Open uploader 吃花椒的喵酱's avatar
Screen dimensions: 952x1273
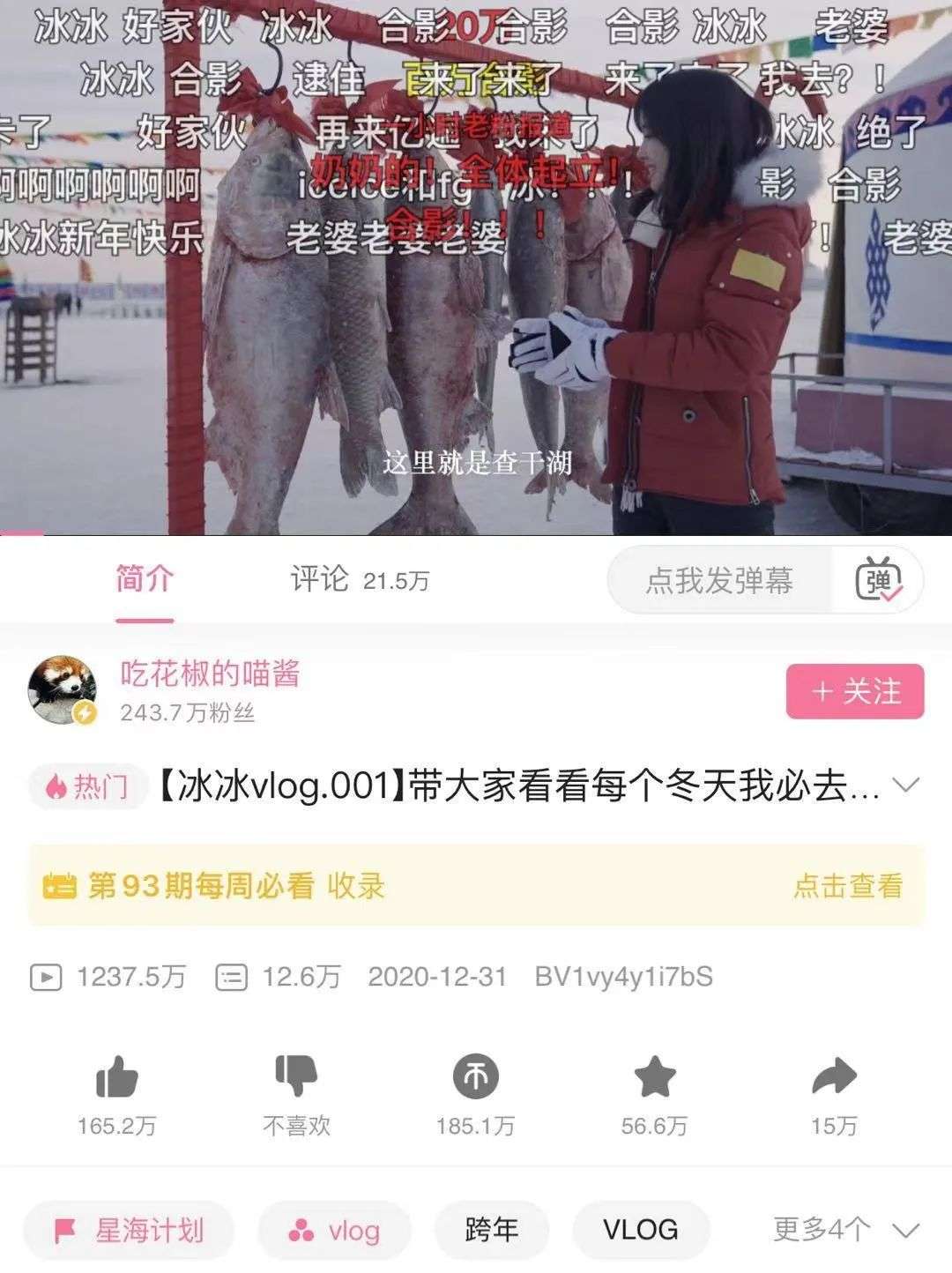pos(63,691)
